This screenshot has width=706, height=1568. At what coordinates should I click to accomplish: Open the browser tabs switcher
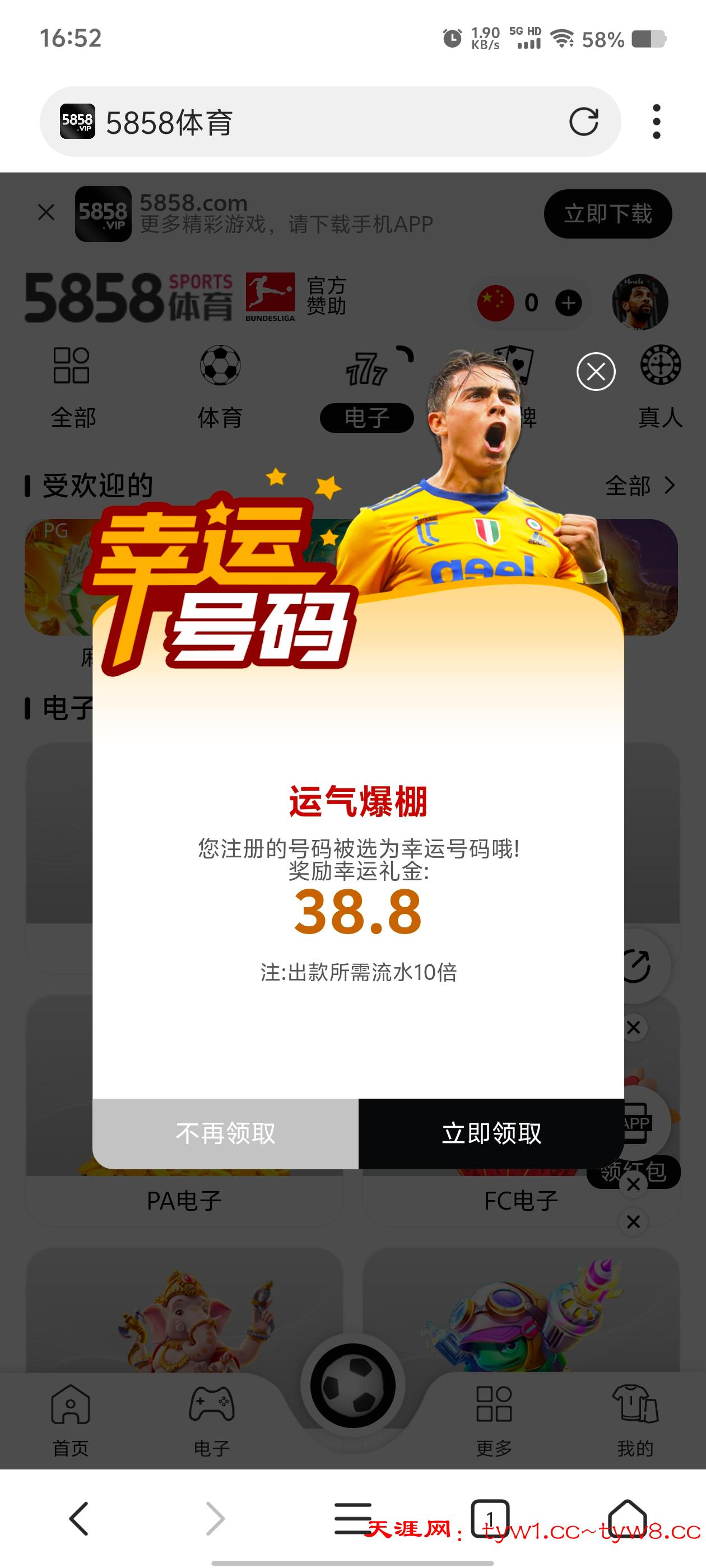[490, 1518]
